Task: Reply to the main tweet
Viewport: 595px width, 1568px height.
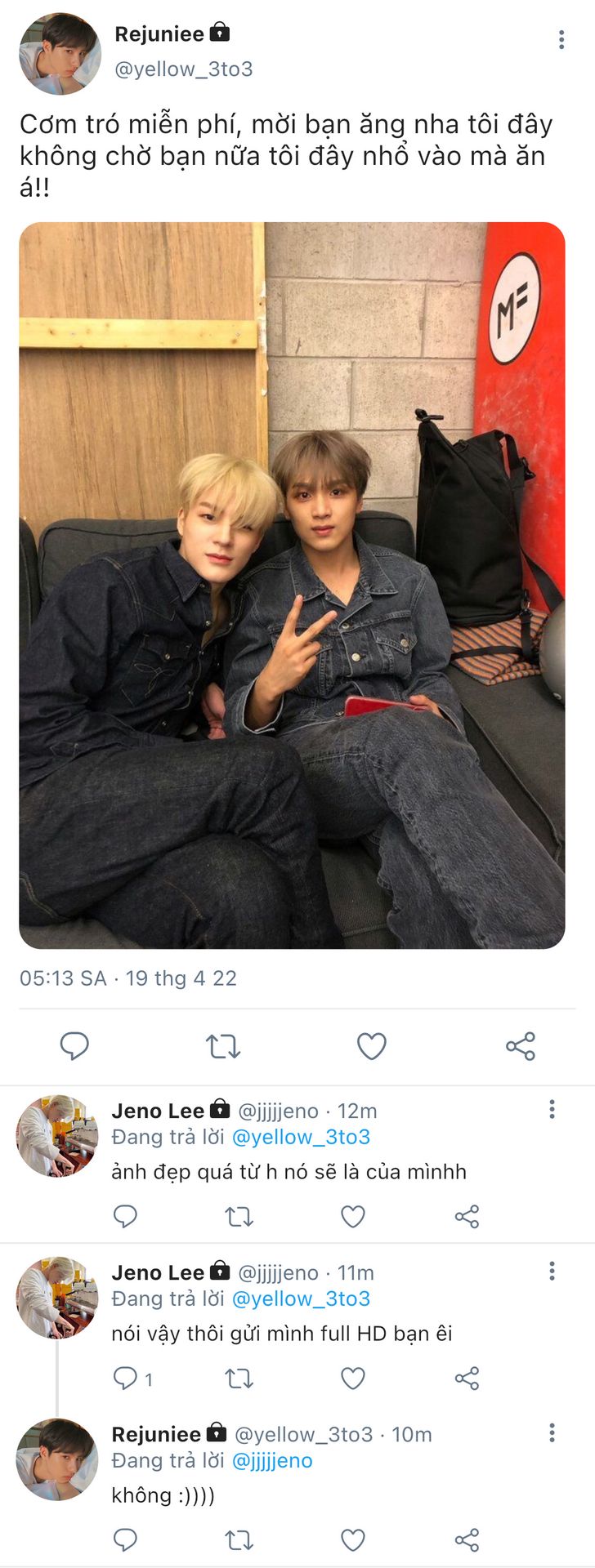Action: (x=74, y=1046)
